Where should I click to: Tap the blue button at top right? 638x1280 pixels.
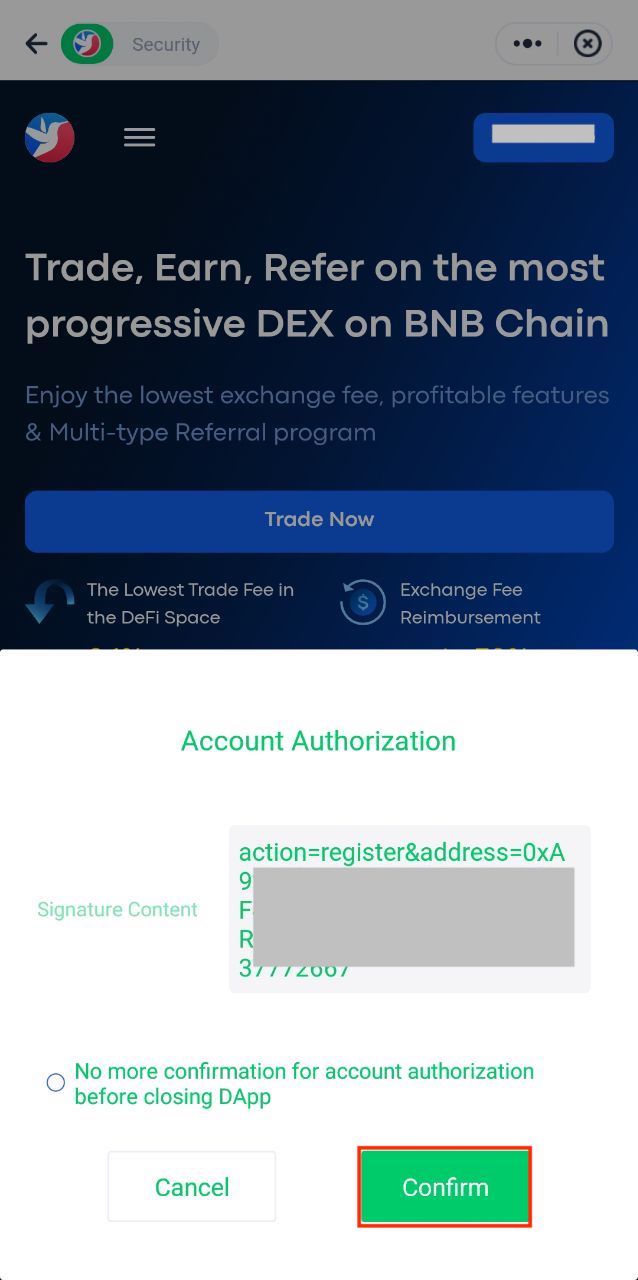(x=543, y=137)
